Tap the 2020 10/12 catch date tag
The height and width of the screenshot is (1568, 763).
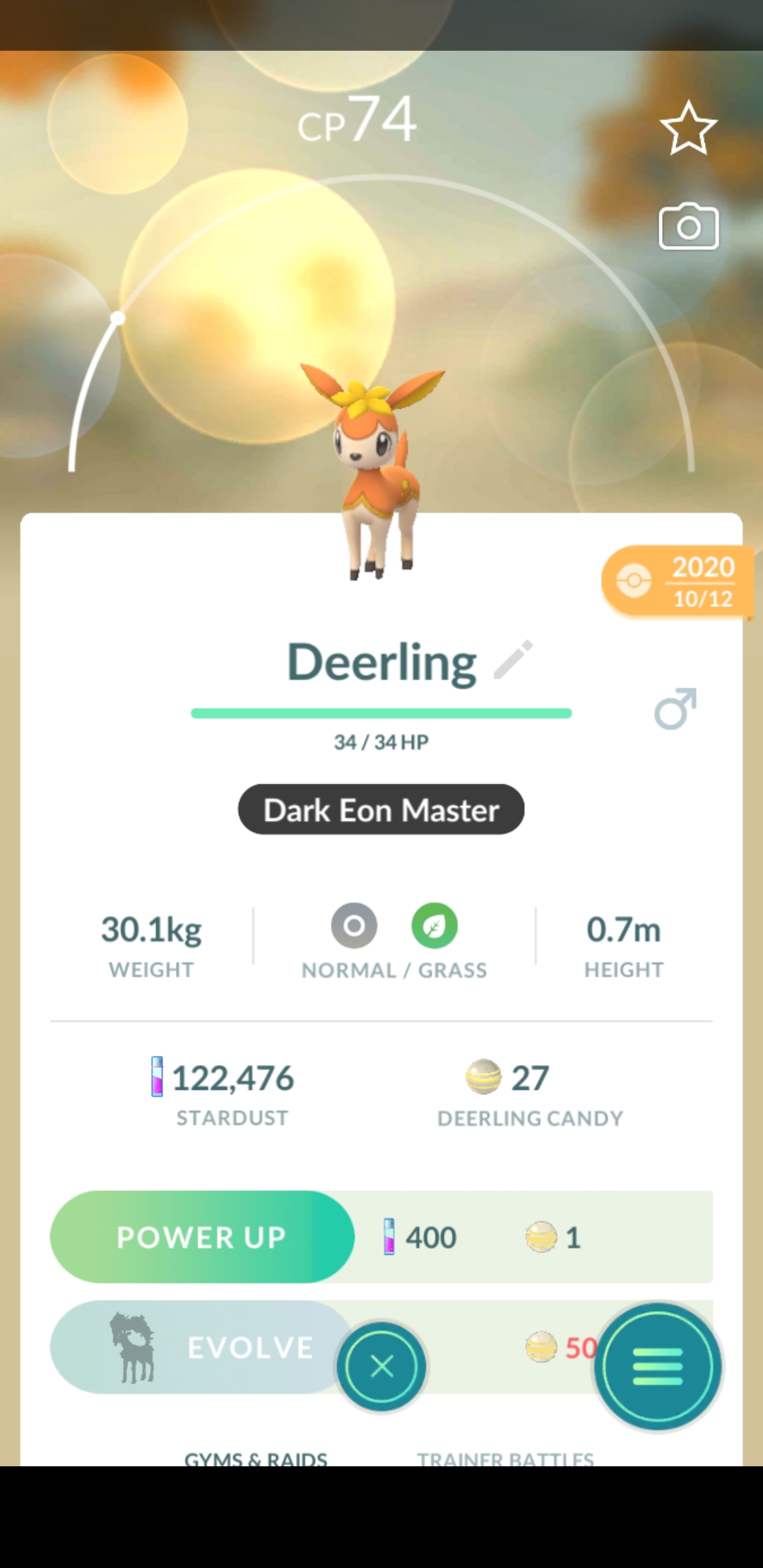677,582
